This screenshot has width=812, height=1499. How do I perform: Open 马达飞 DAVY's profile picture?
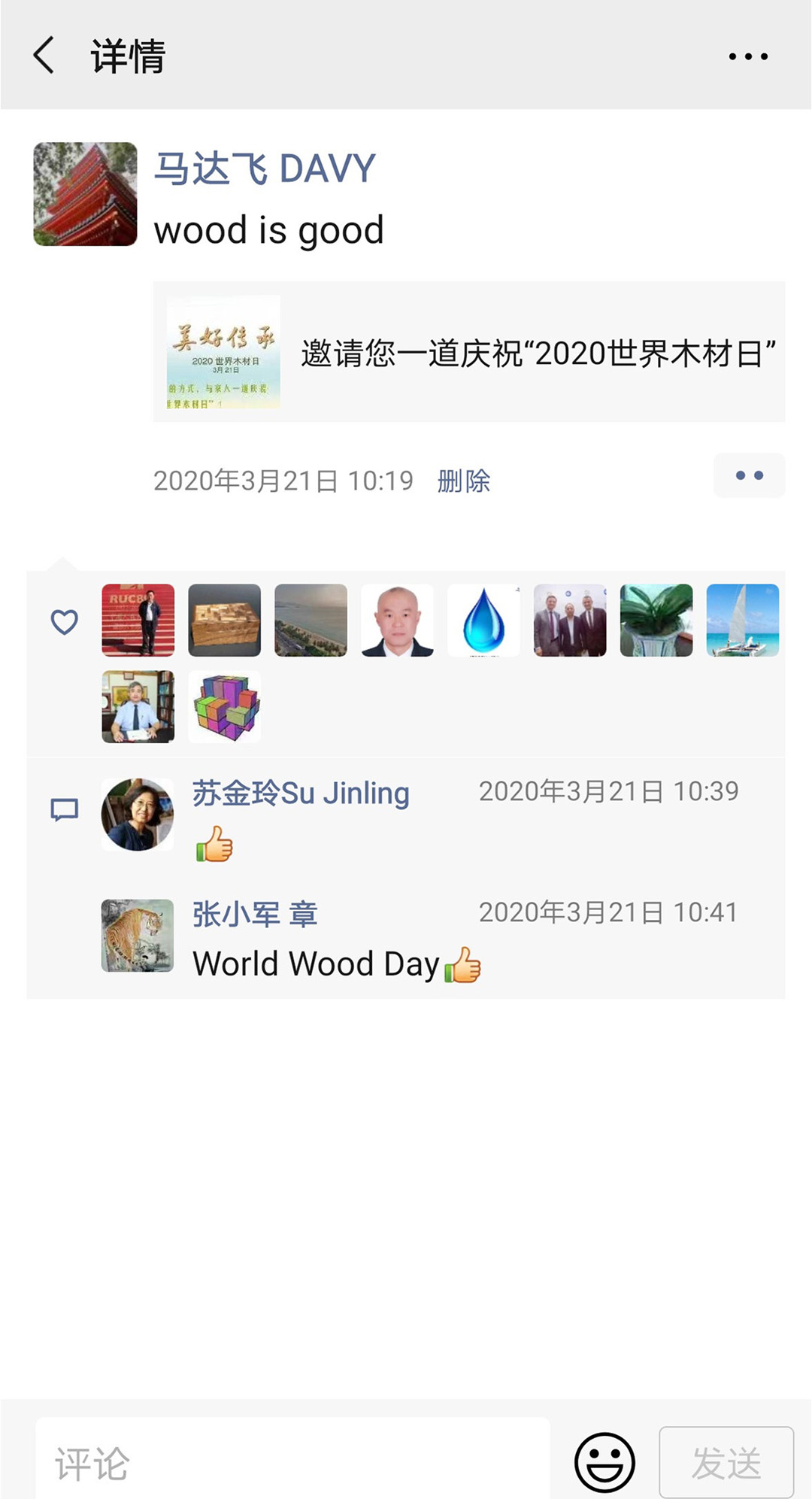pyautogui.click(x=85, y=194)
